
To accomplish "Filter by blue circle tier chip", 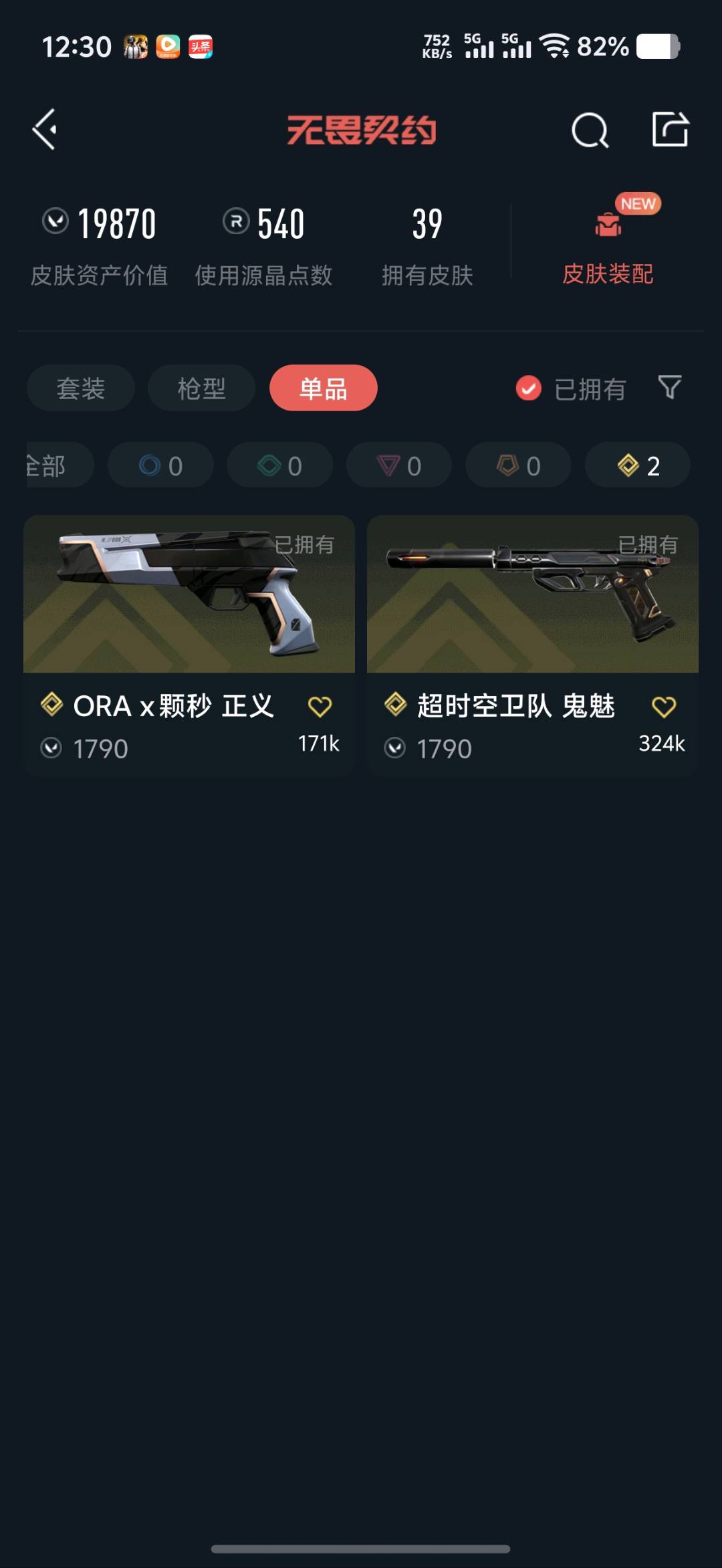I will [160, 465].
